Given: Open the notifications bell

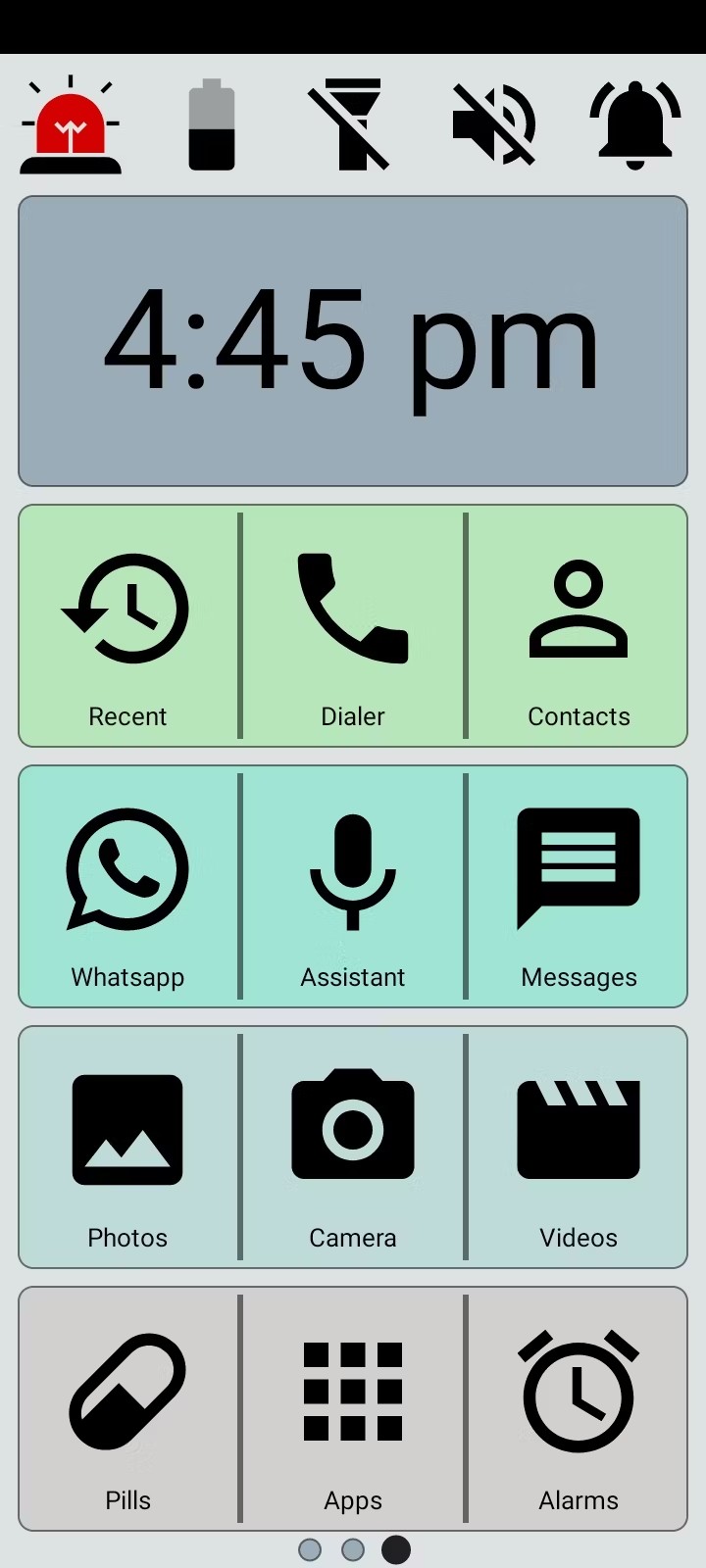Looking at the screenshot, I should pos(634,125).
